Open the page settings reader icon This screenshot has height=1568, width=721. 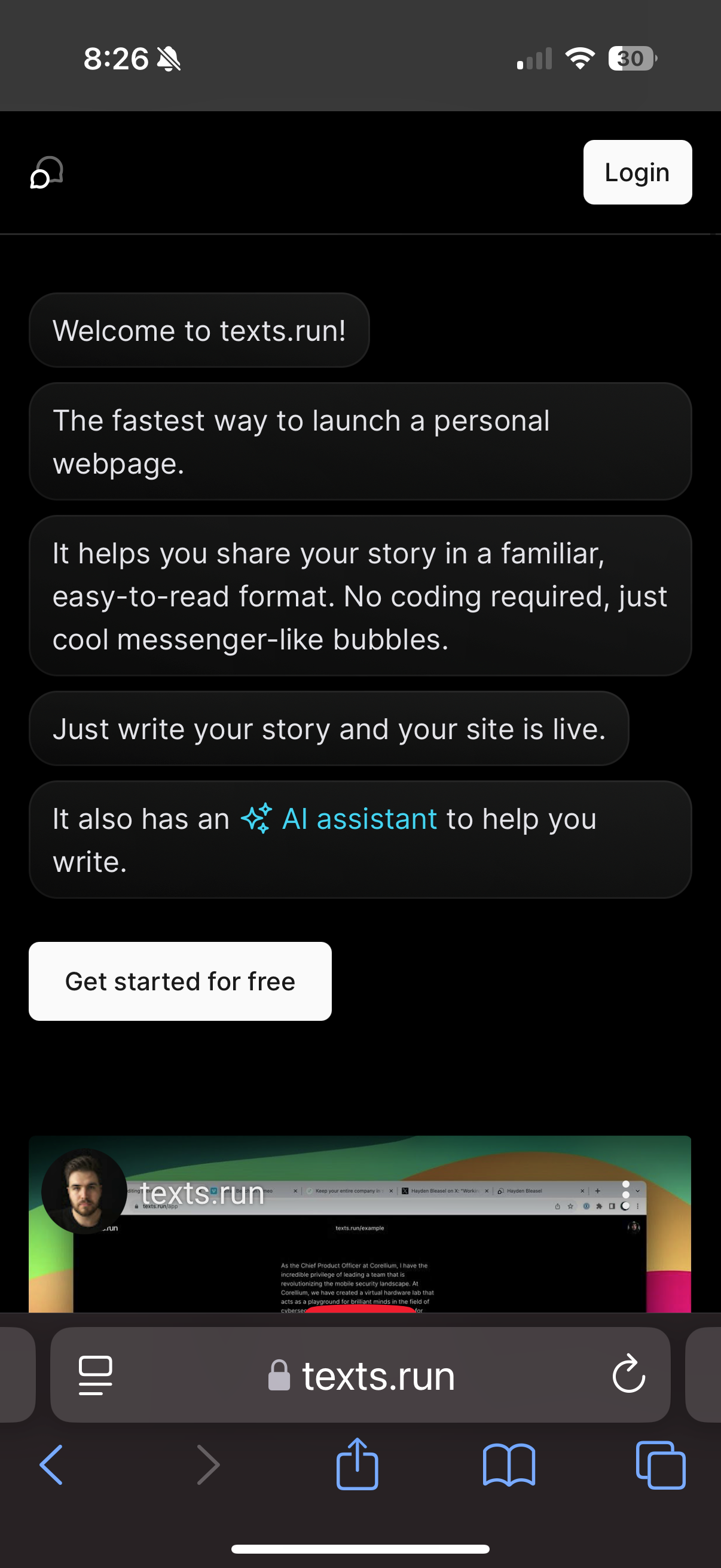click(96, 1375)
